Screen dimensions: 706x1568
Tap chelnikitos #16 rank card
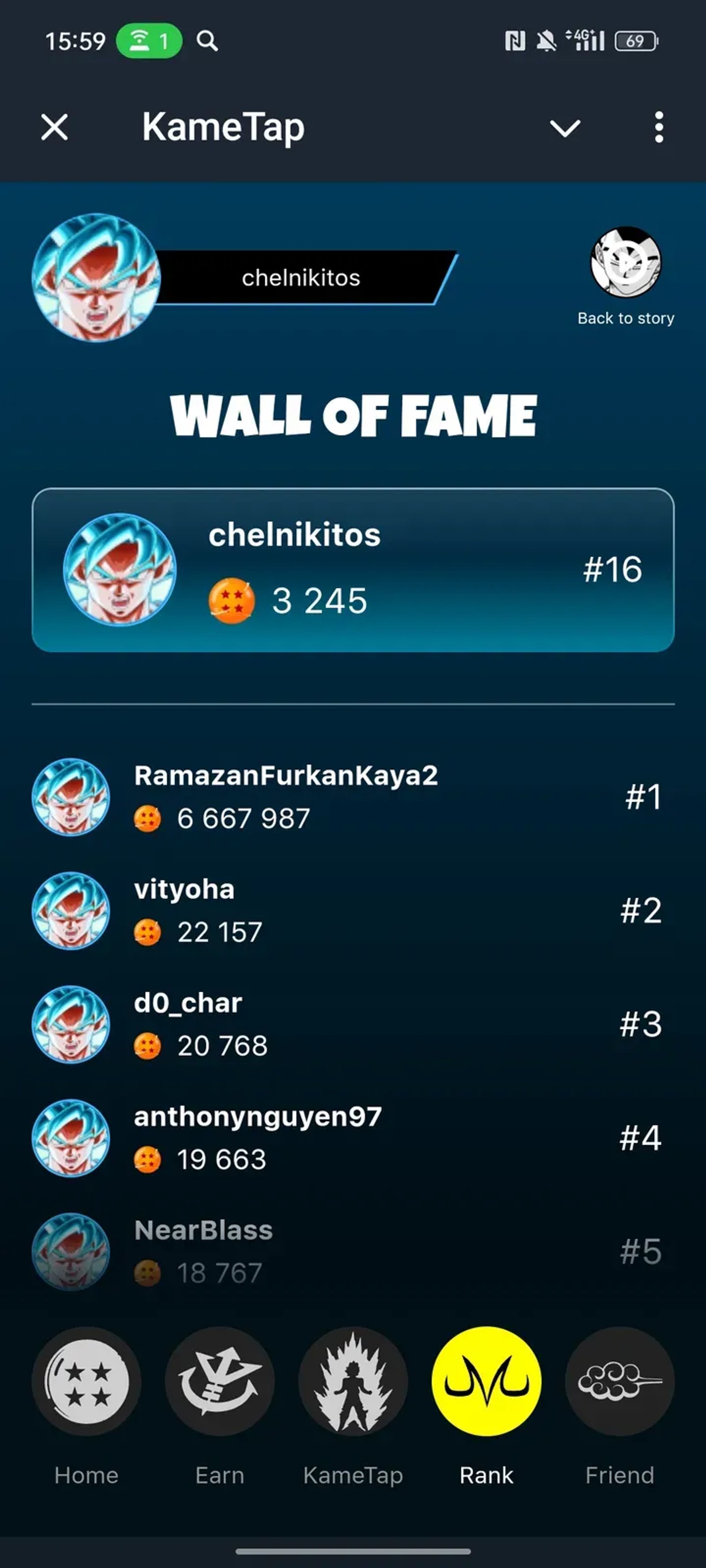(x=353, y=570)
